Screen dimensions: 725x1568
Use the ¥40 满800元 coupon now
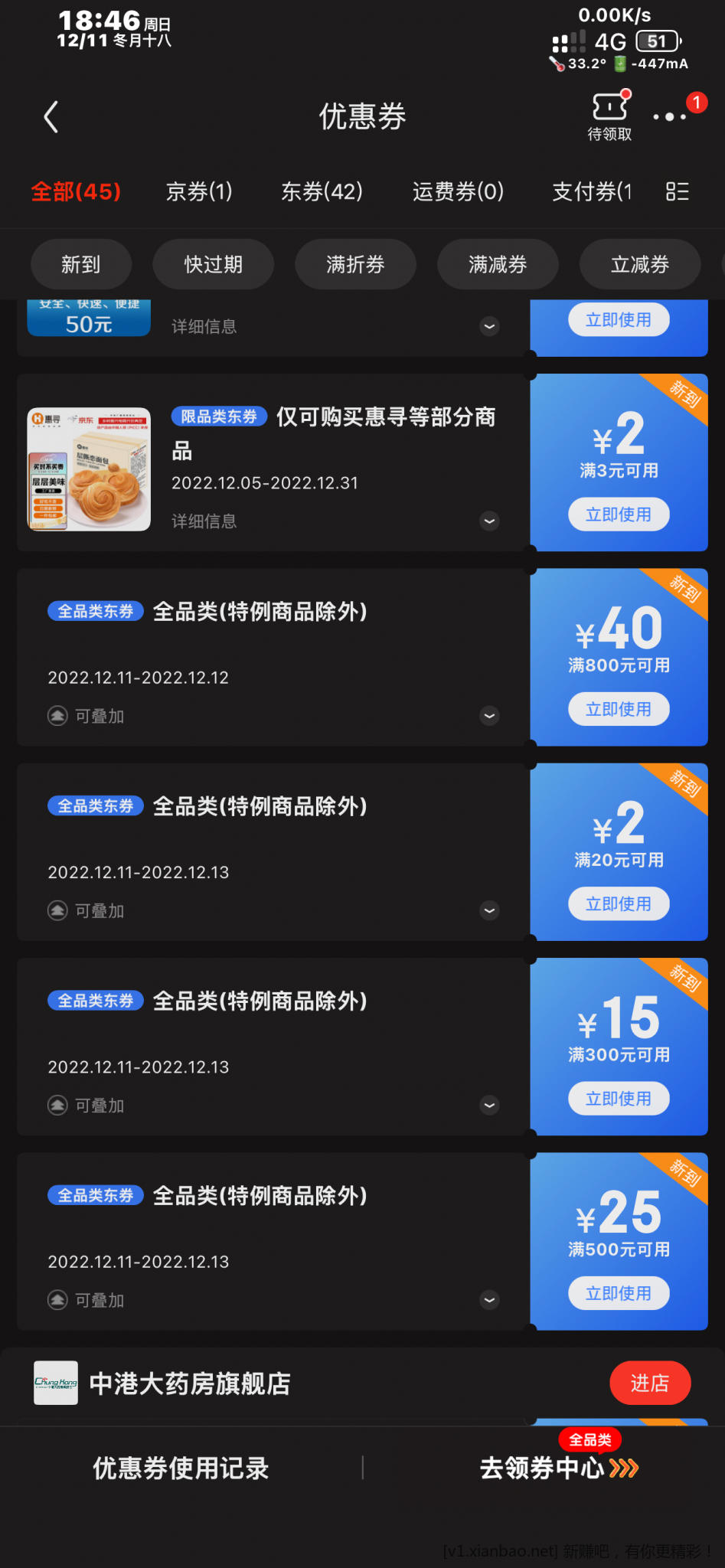619,709
